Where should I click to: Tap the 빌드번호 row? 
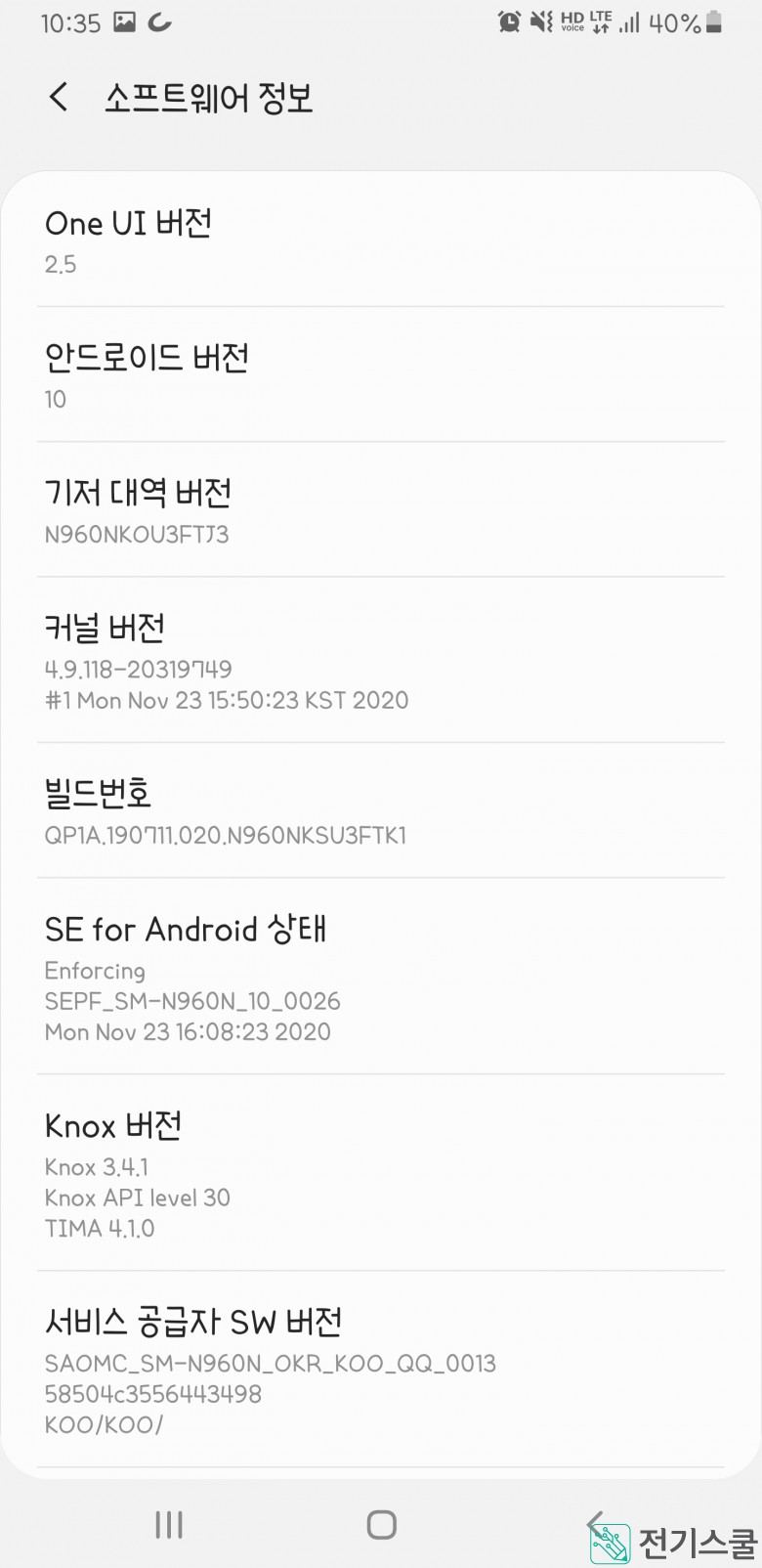pos(381,811)
